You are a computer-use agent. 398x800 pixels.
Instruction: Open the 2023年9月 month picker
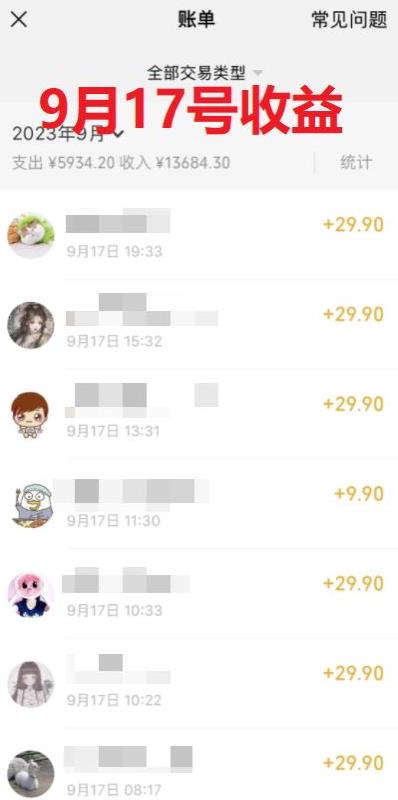tap(68, 134)
